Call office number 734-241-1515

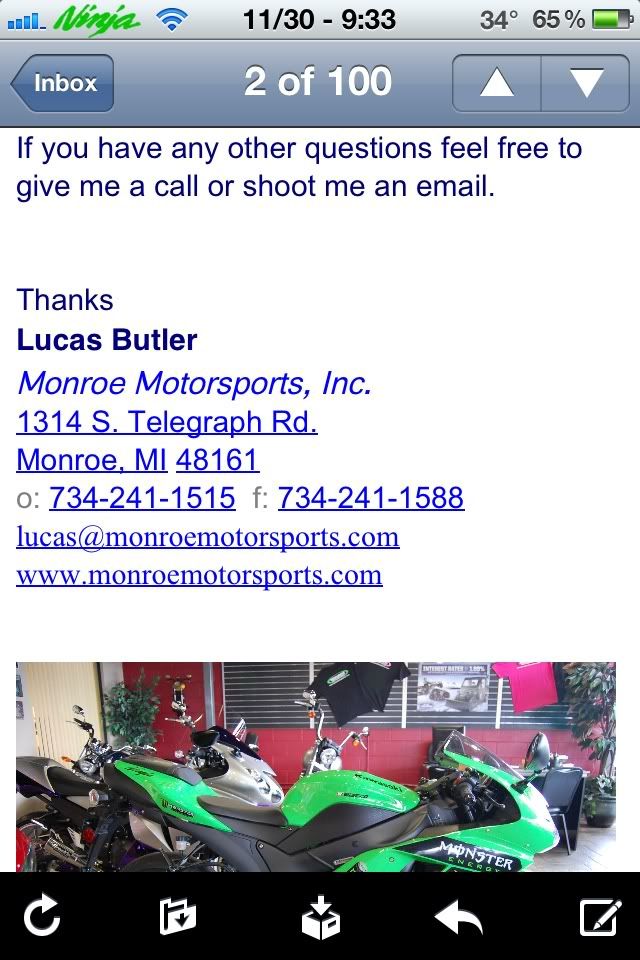pyautogui.click(x=142, y=497)
